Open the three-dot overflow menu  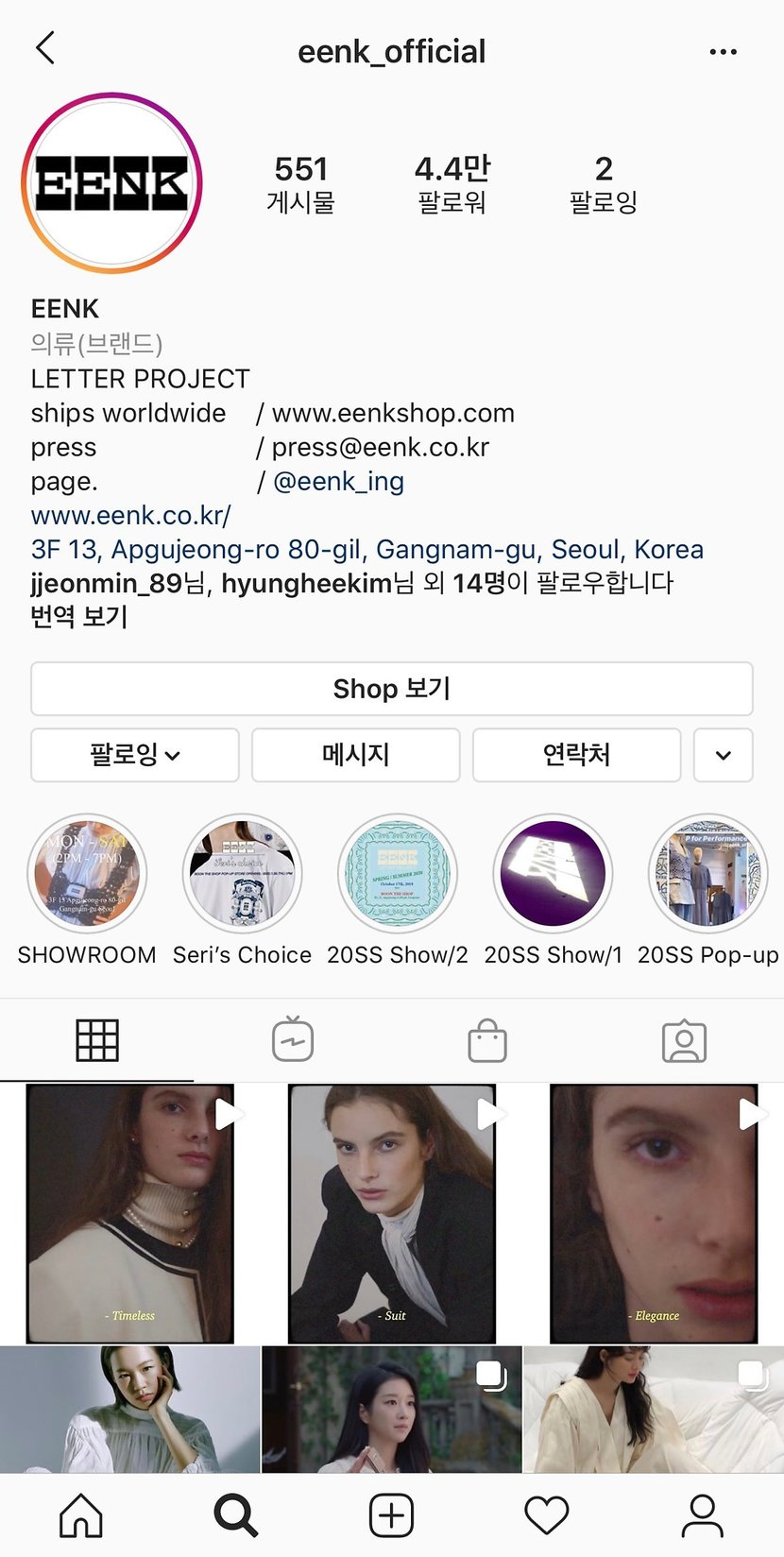[x=723, y=52]
